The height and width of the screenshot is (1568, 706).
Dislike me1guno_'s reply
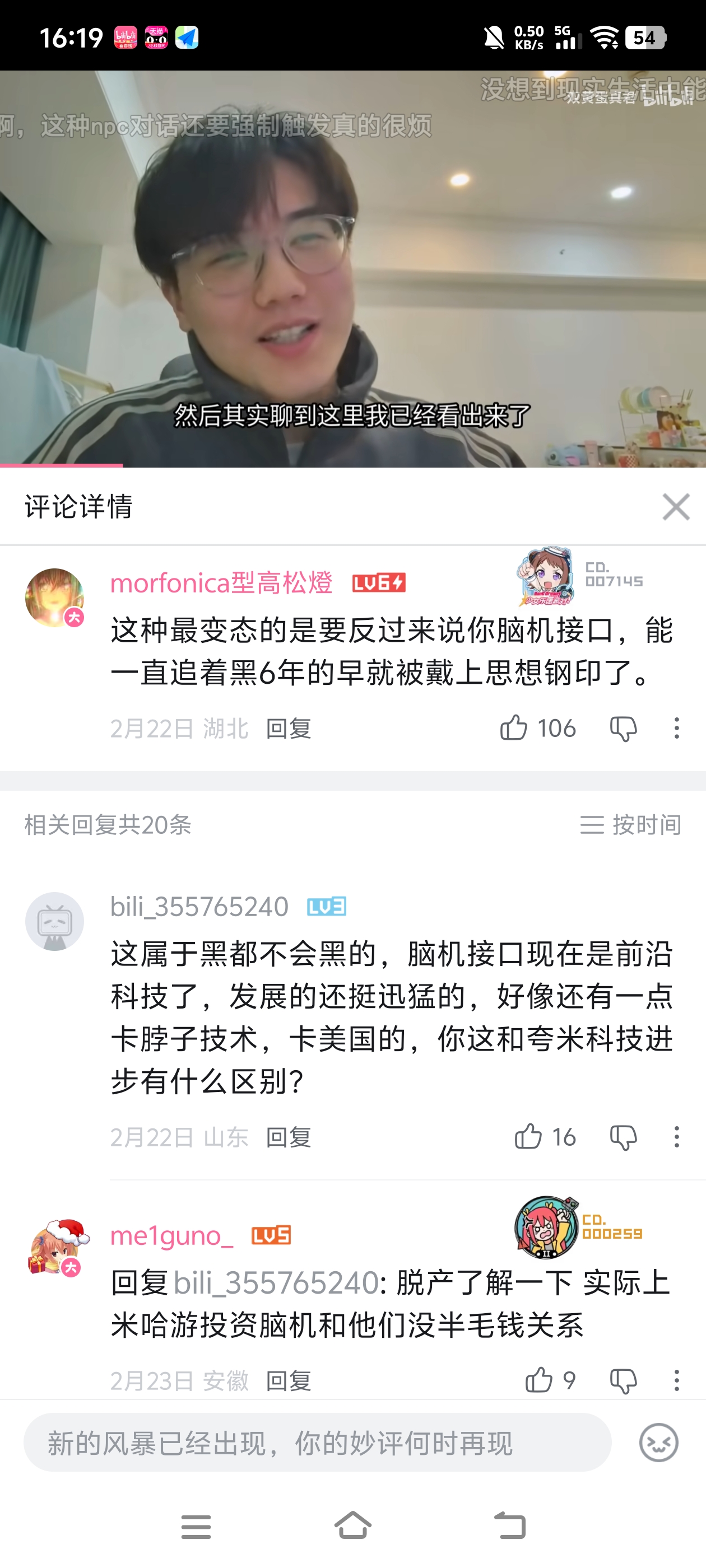click(x=623, y=1380)
